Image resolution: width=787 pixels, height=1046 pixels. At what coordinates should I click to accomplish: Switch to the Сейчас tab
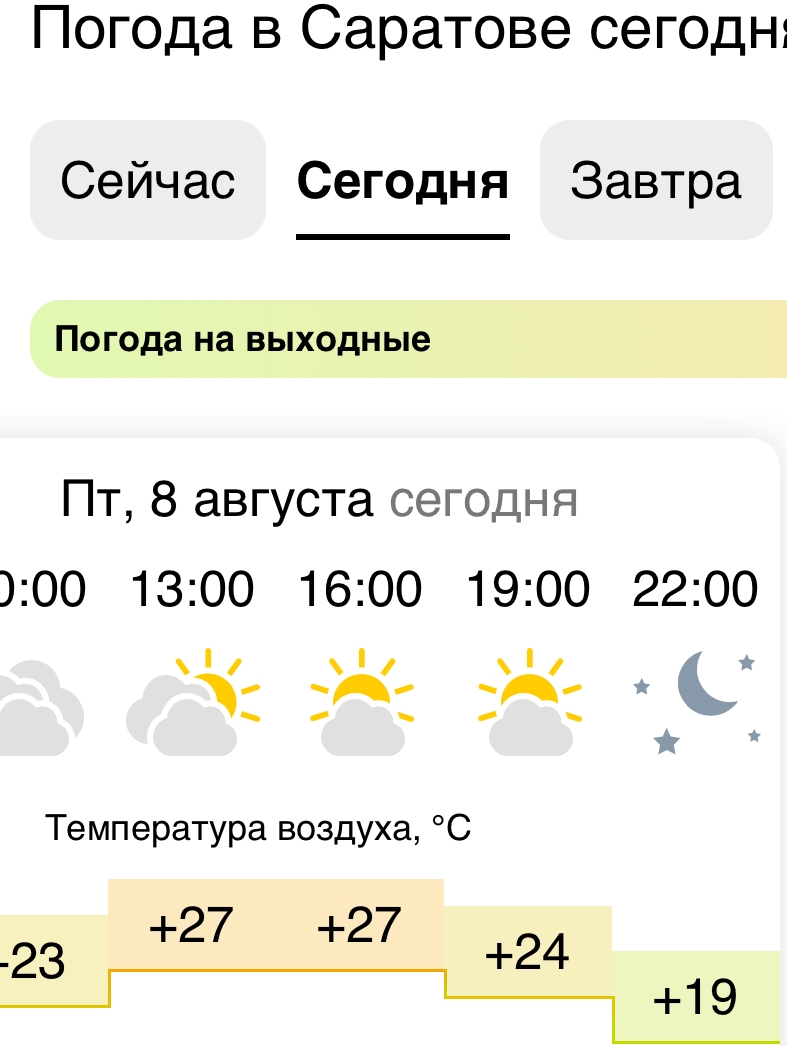click(148, 181)
